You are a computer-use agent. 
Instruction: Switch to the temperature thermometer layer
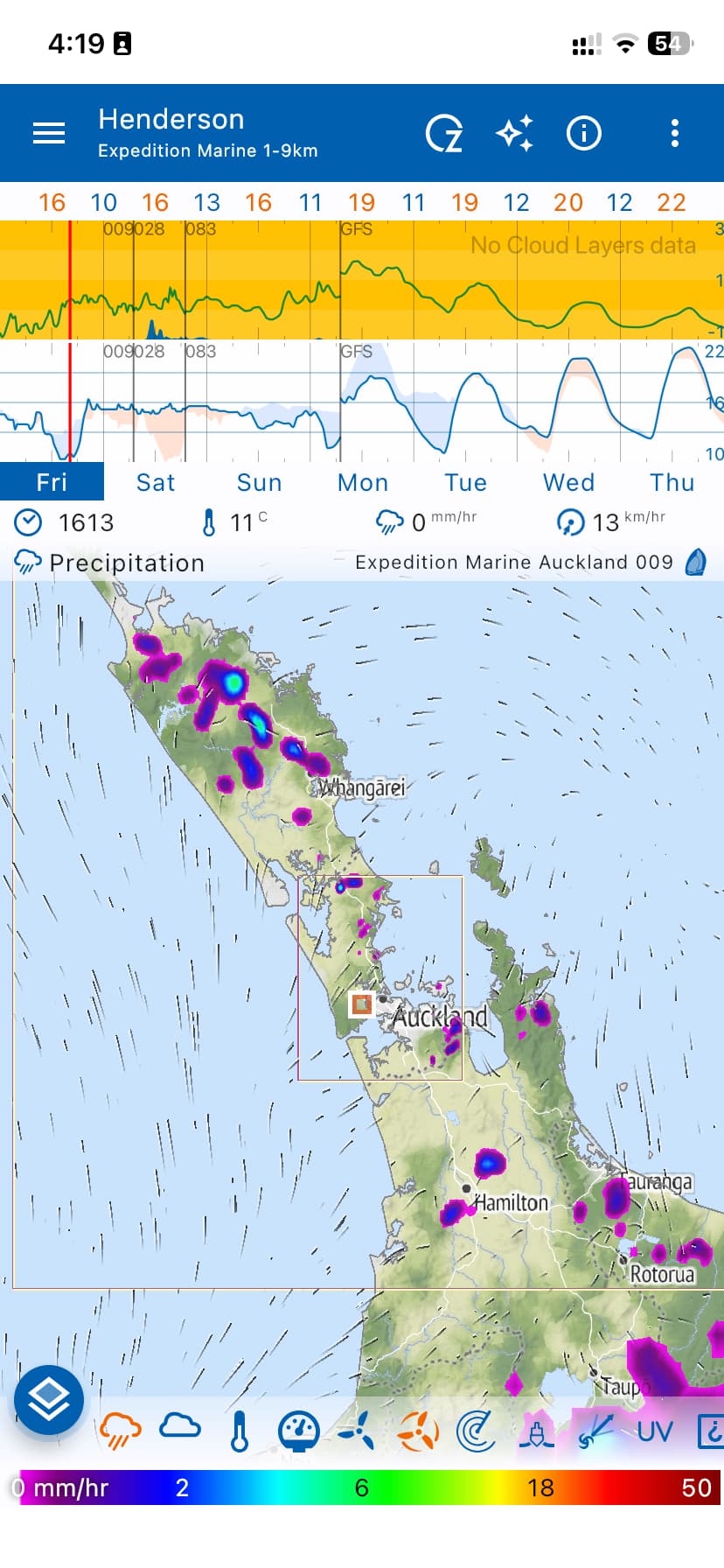(240, 1432)
